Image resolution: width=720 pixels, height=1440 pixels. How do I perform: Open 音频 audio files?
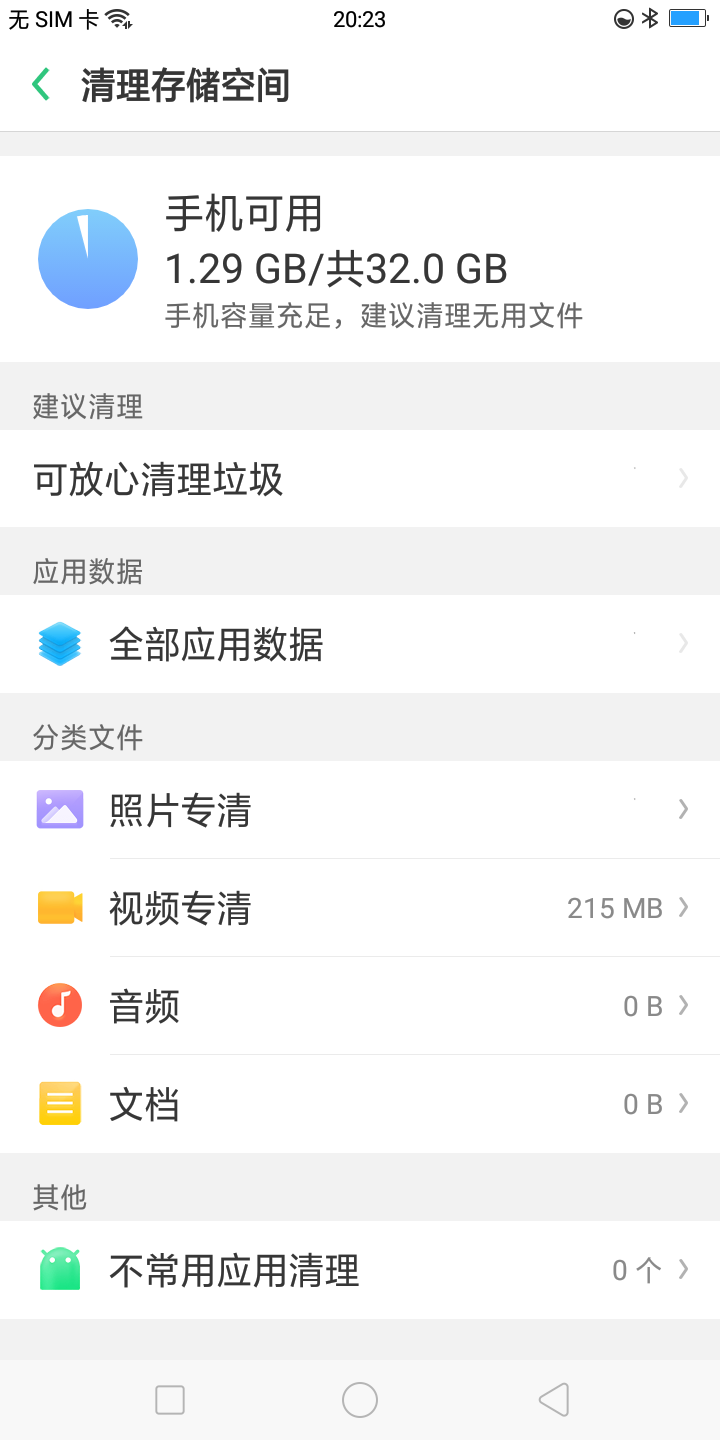click(360, 1005)
